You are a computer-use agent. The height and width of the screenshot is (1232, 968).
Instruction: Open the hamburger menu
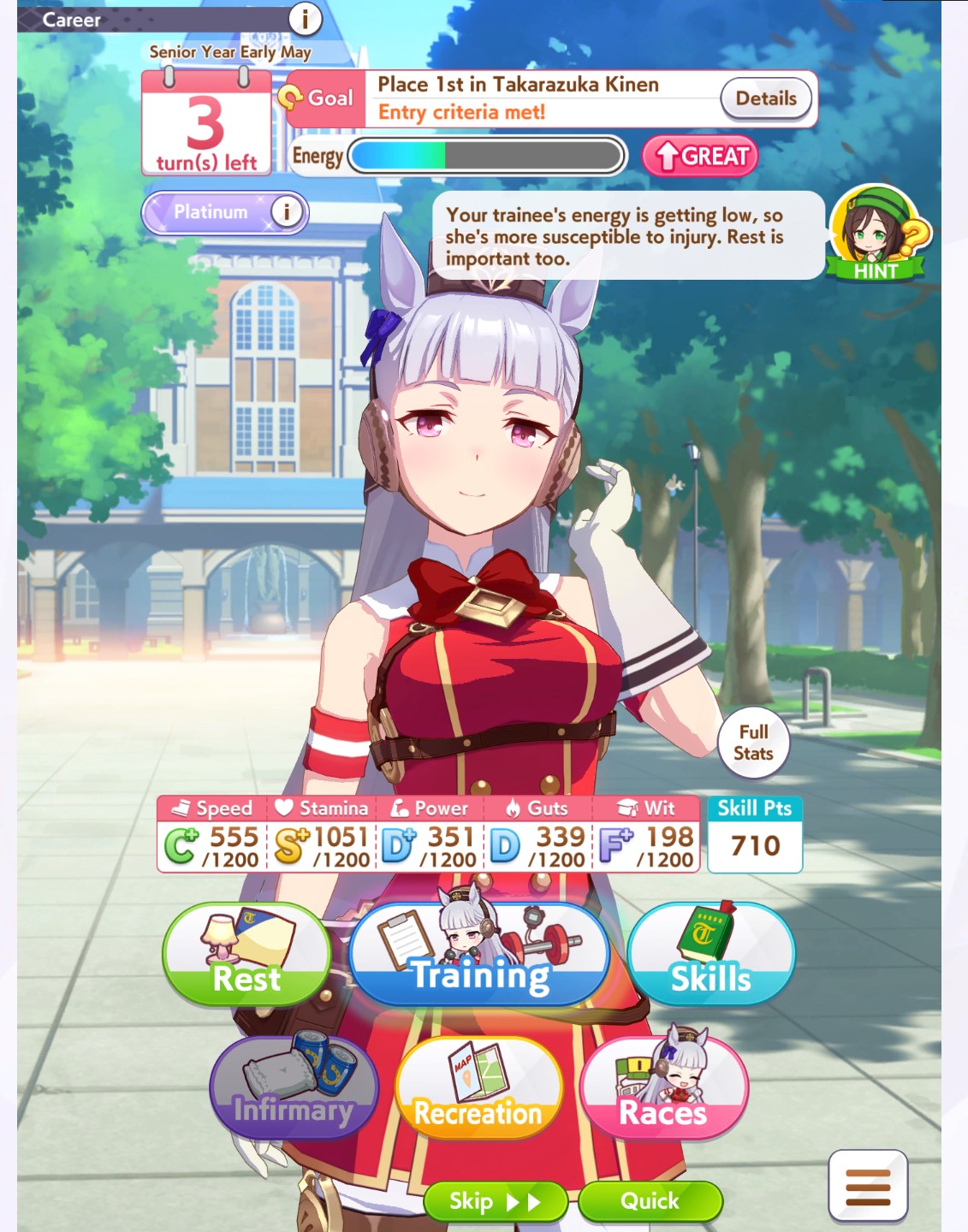pos(868,1186)
